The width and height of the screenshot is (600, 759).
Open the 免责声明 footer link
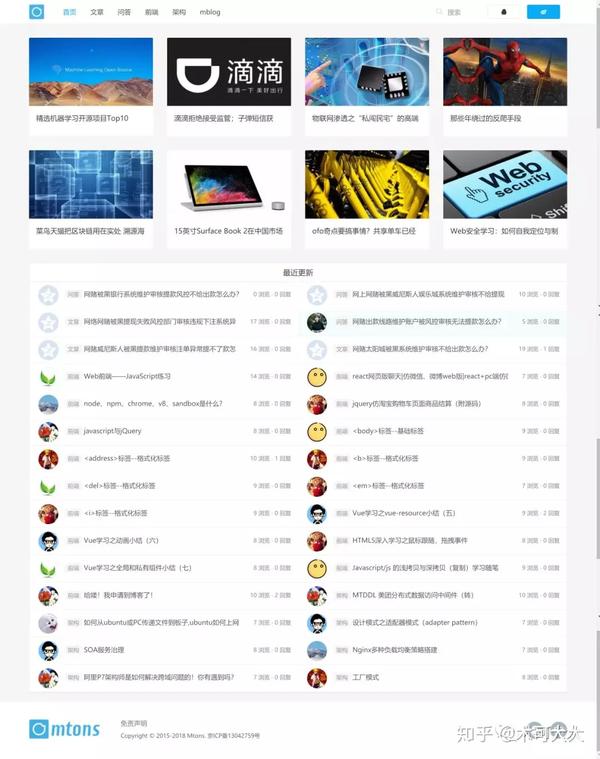click(133, 722)
